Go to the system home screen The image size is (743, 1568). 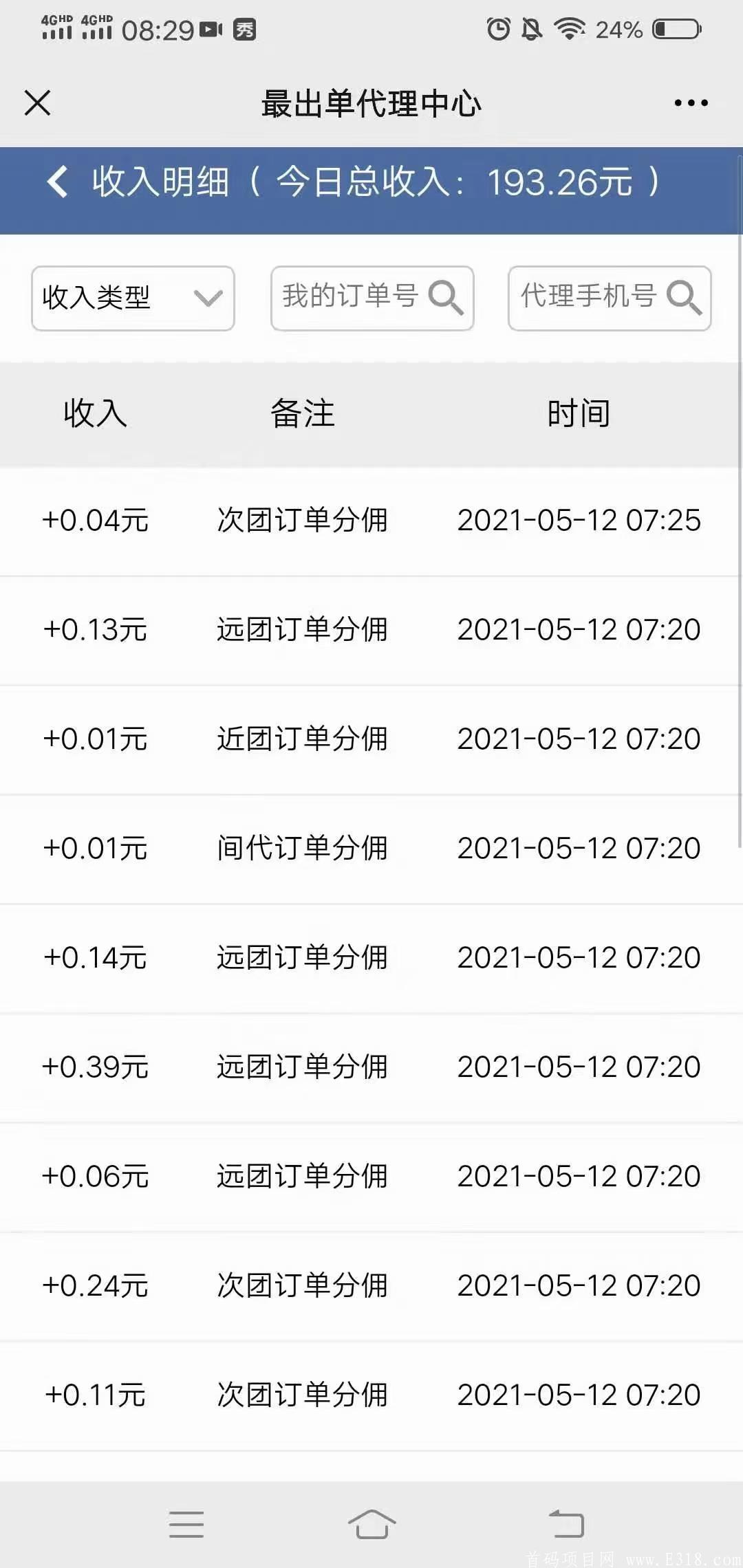371,1524
